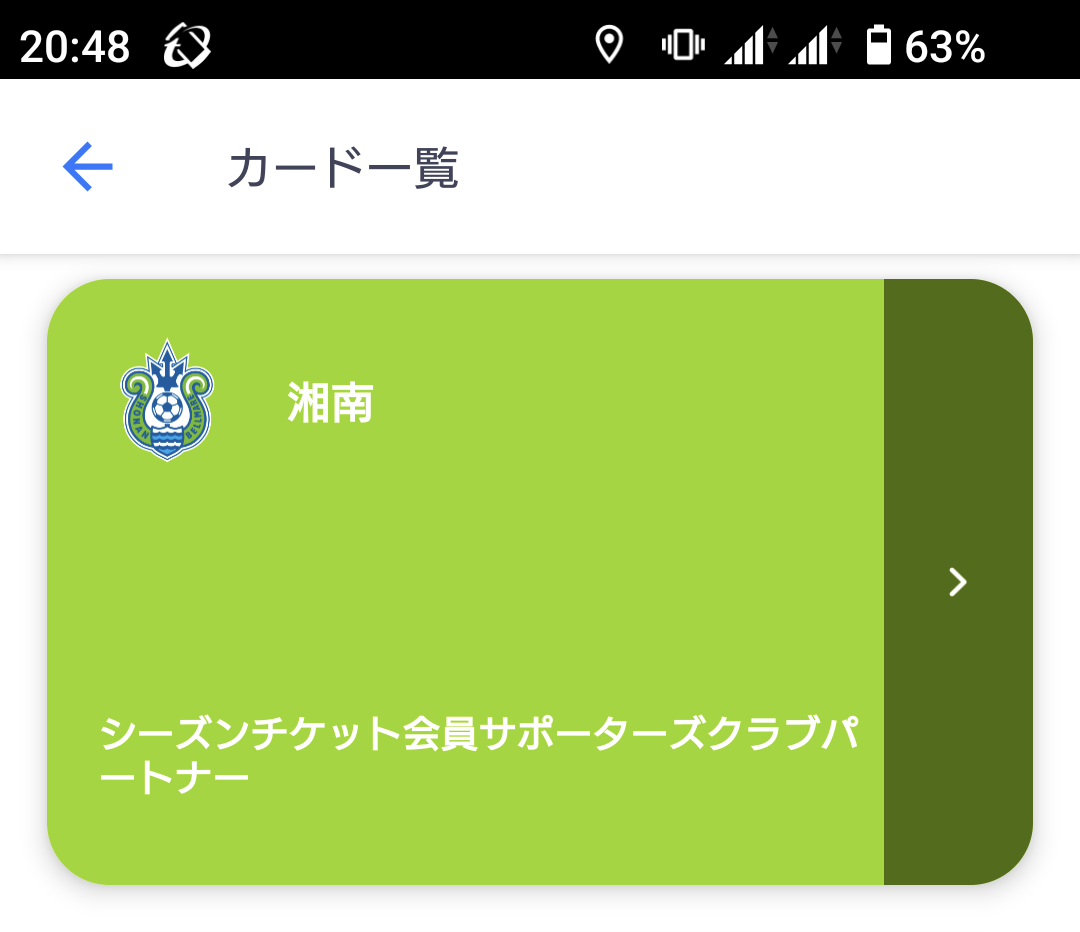This screenshot has height=932, width=1080.
Task: Open the 湘南 membership card
Action: 465,580
